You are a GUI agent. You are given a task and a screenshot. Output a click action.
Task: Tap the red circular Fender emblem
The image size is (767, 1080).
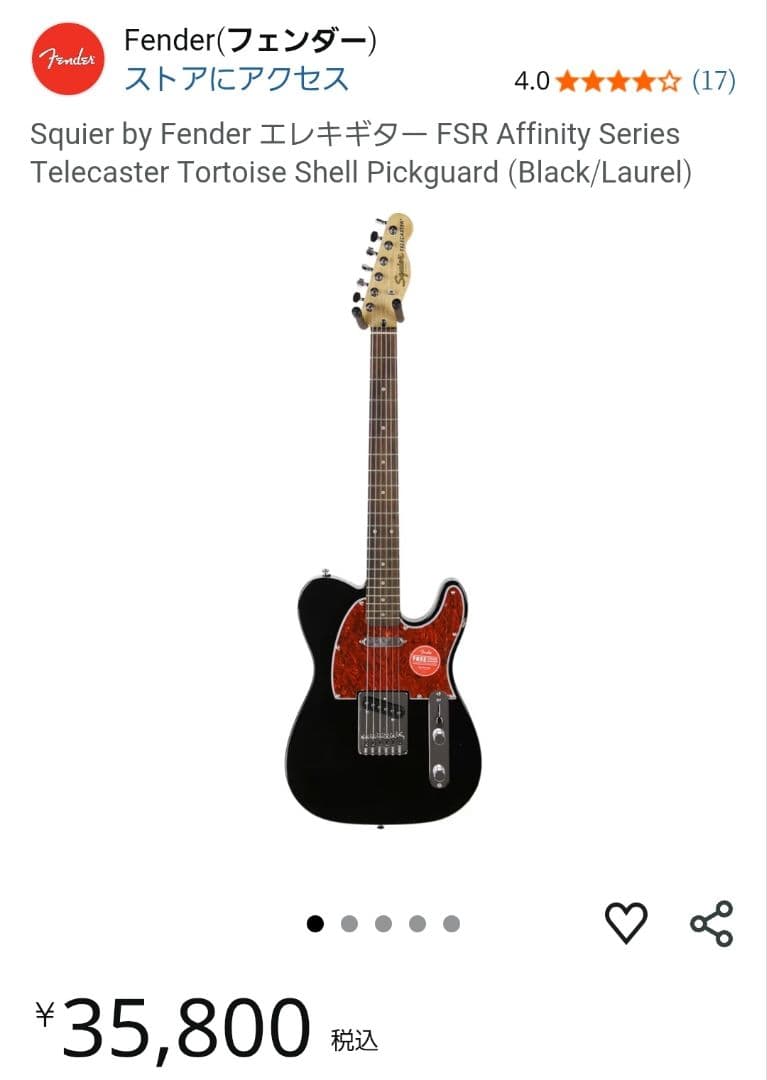click(x=66, y=59)
